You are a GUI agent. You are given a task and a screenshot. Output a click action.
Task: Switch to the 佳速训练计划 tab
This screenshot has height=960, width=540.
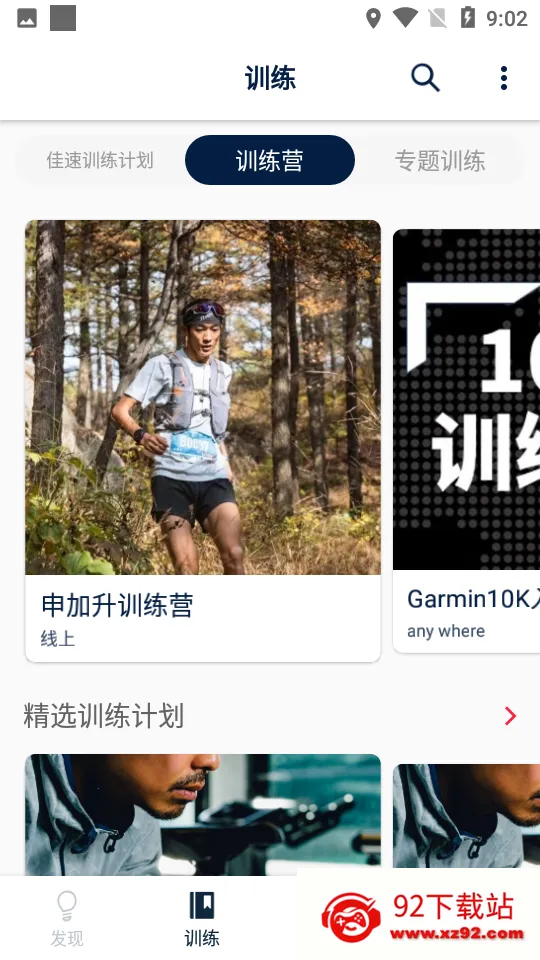[100, 160]
